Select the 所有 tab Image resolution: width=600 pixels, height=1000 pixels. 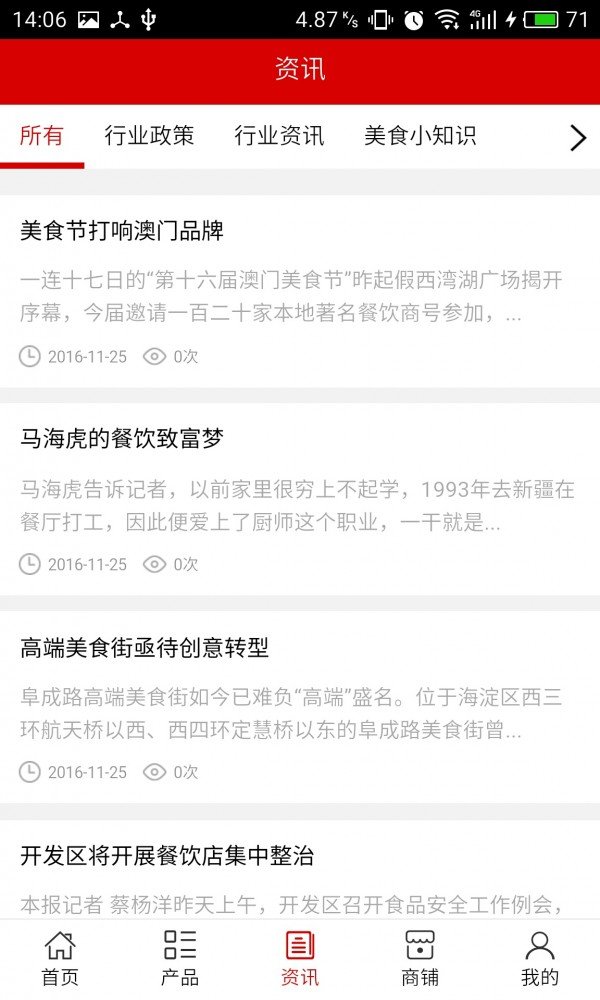pos(42,136)
